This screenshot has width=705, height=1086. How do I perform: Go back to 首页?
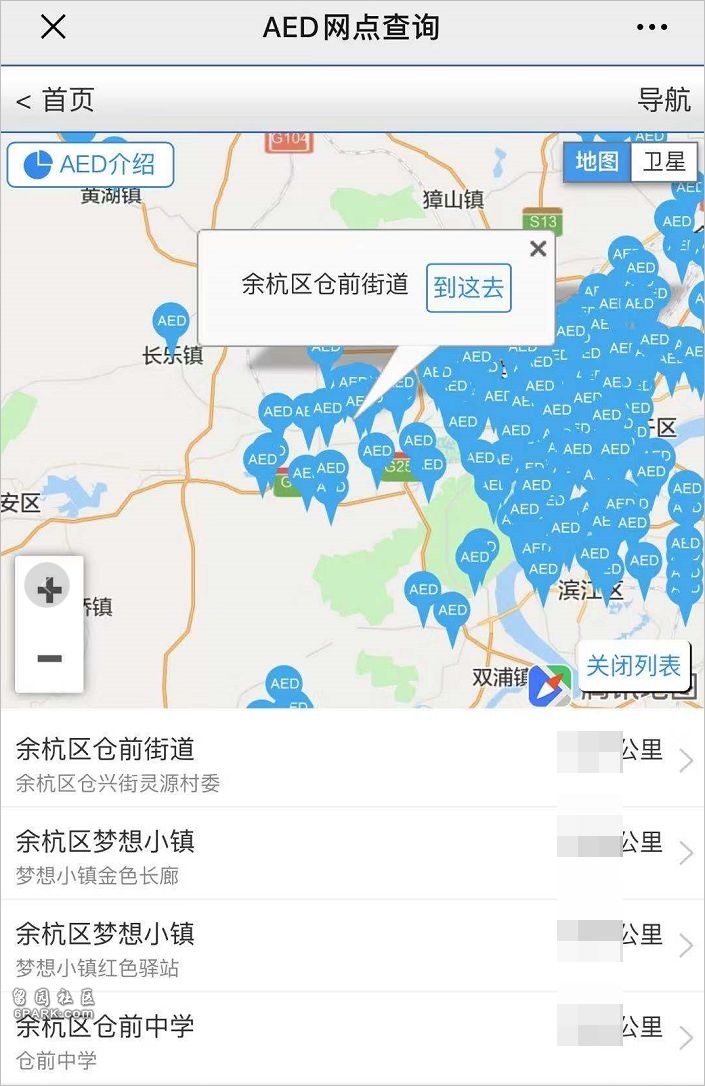point(56,100)
